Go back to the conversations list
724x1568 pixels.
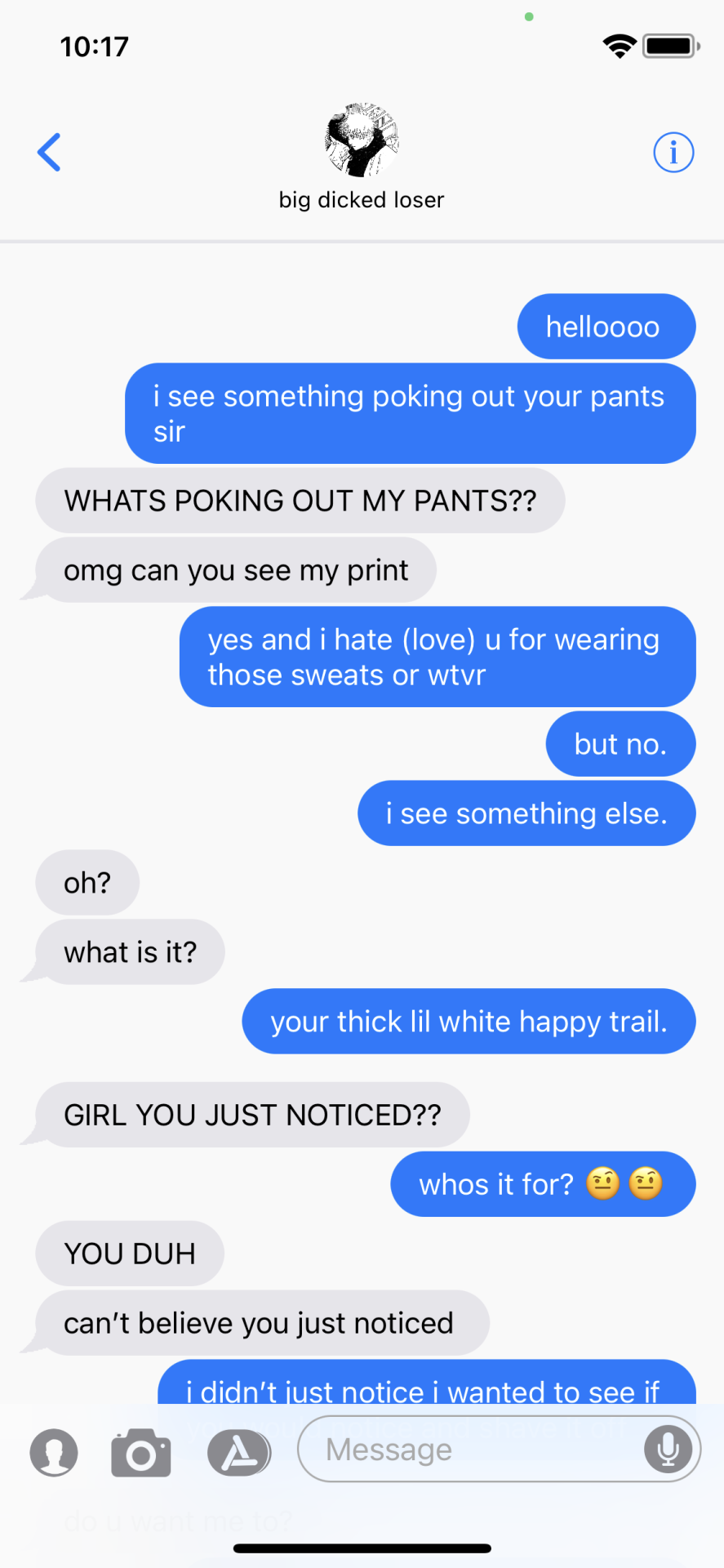pyautogui.click(x=49, y=152)
